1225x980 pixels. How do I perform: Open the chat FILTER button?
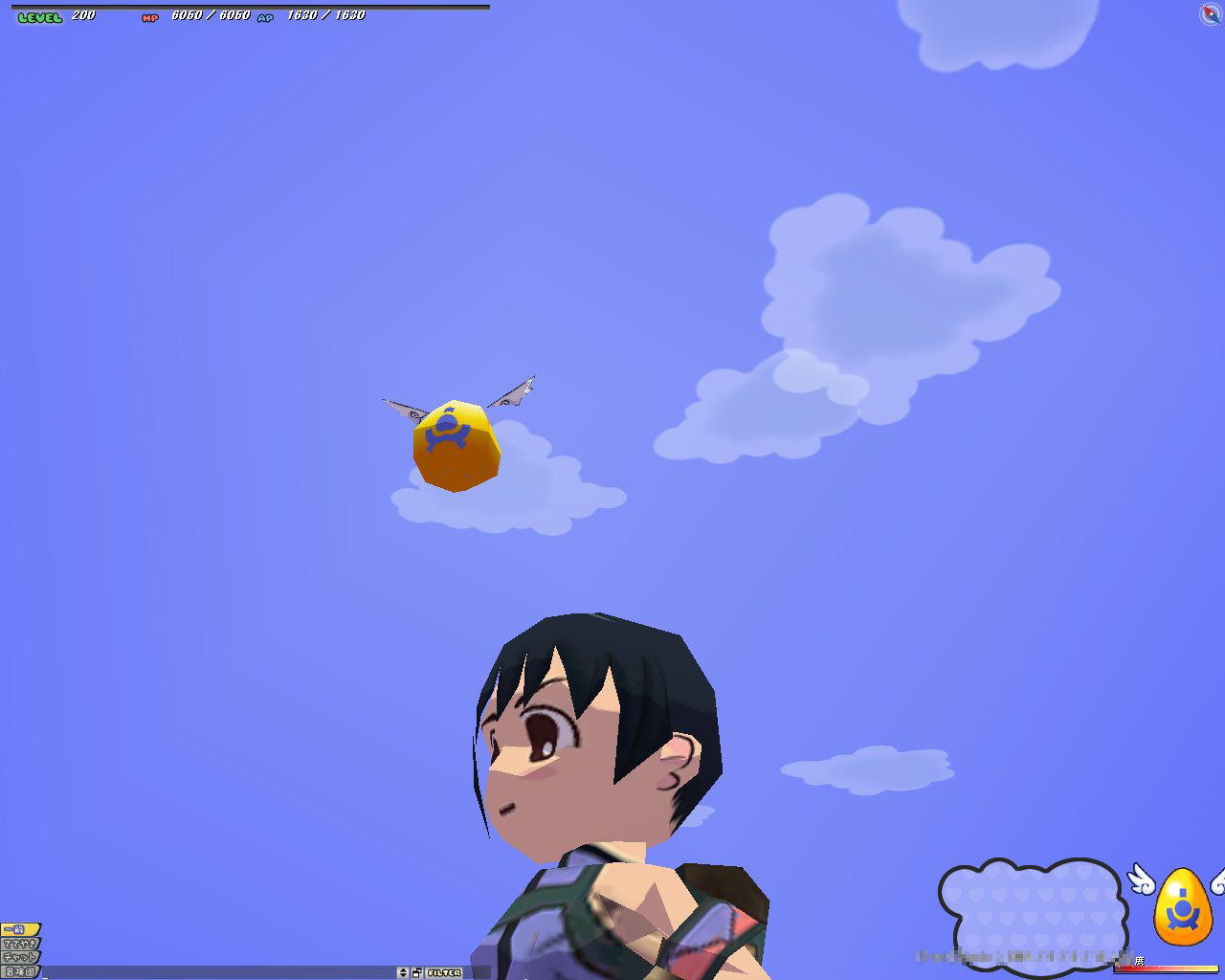point(444,972)
